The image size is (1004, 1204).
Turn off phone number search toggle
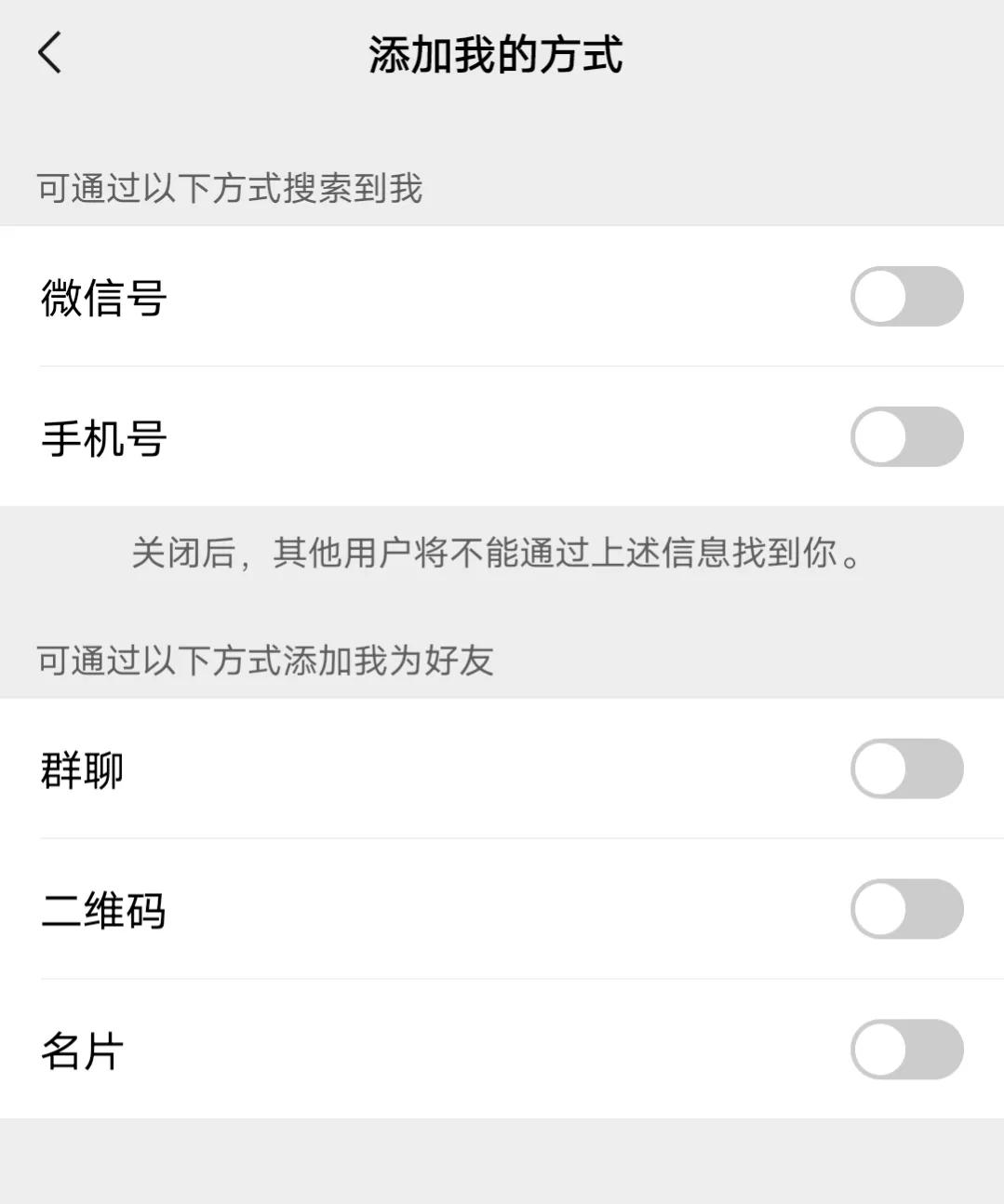906,437
